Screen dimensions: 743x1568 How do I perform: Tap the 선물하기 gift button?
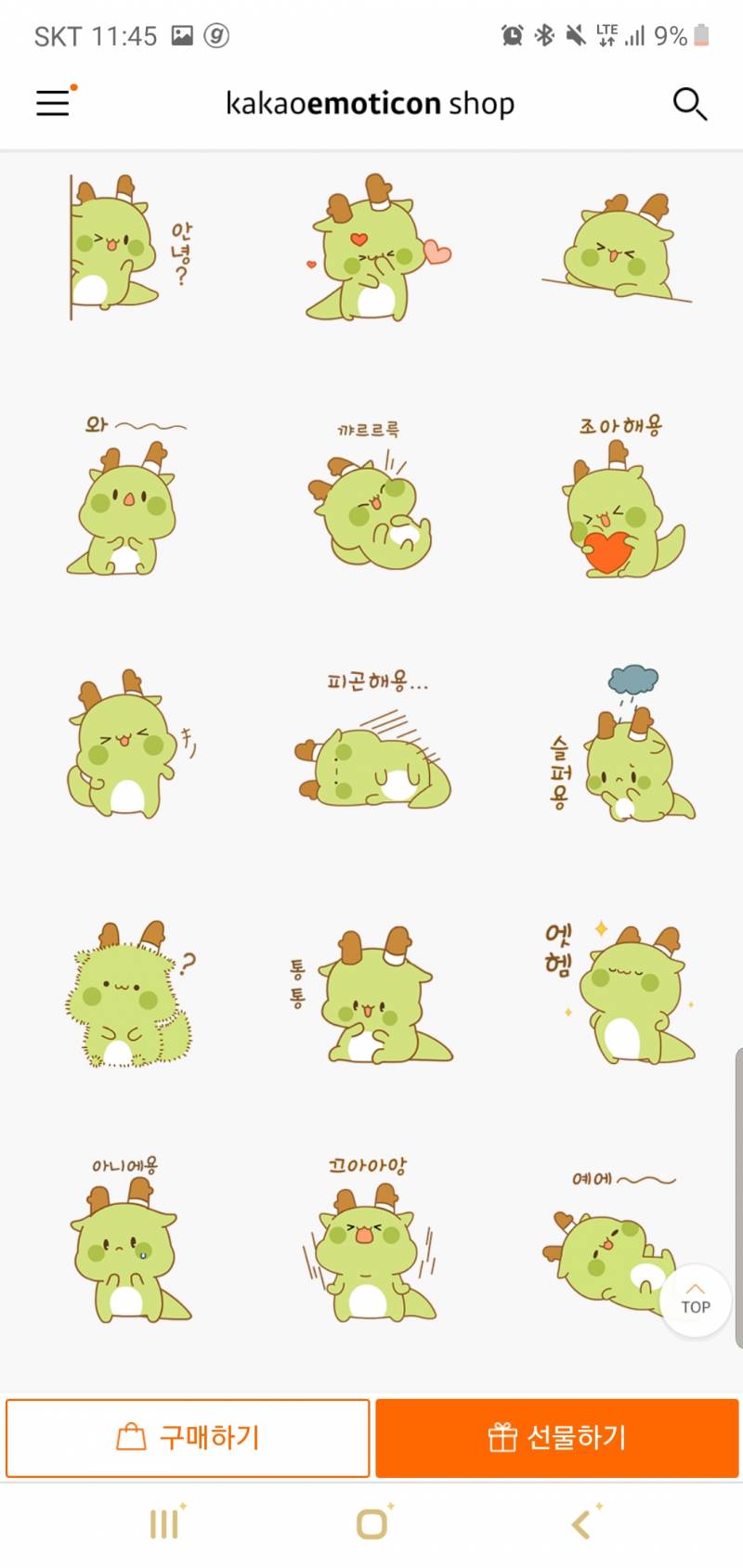tap(555, 1437)
